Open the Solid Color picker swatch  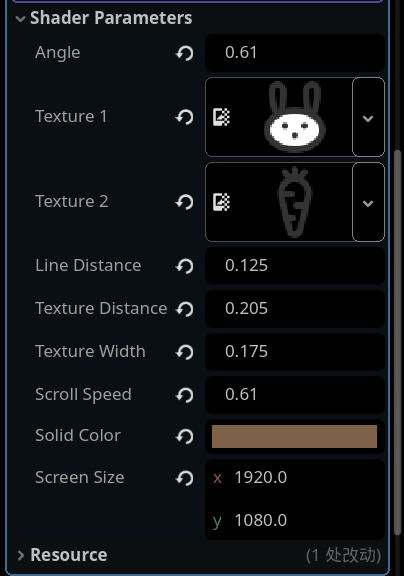point(295,436)
